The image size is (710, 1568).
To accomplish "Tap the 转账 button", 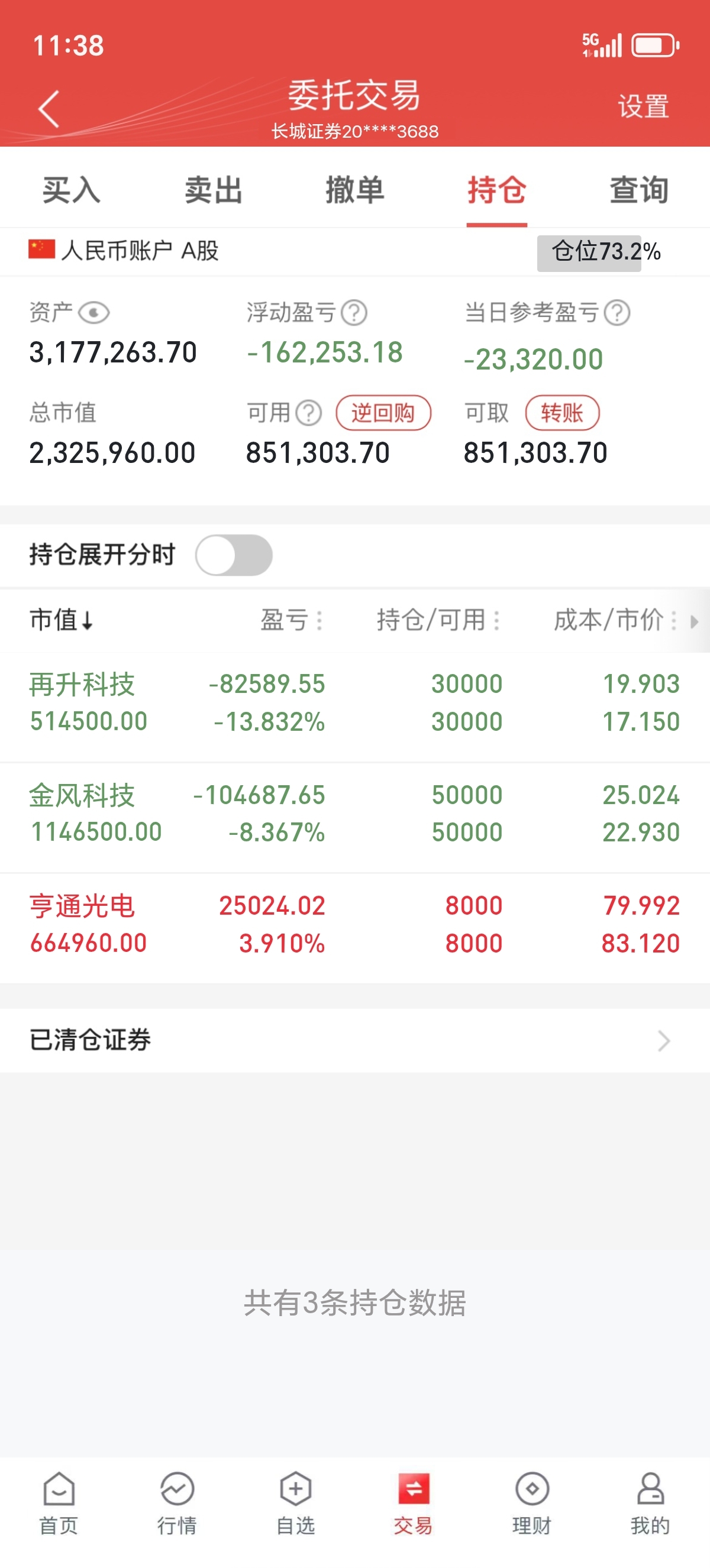I will point(562,413).
